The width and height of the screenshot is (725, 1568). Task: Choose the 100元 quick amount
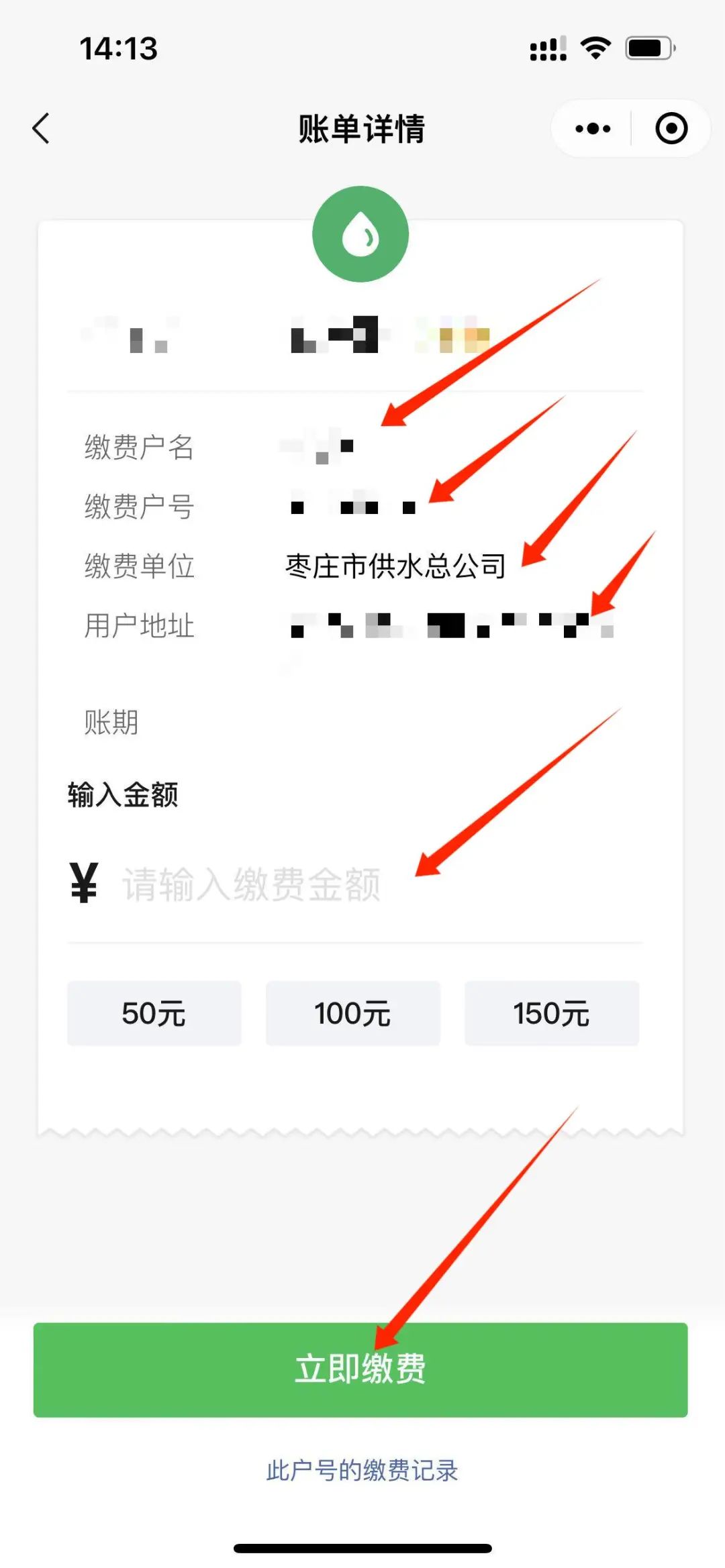click(x=352, y=1013)
